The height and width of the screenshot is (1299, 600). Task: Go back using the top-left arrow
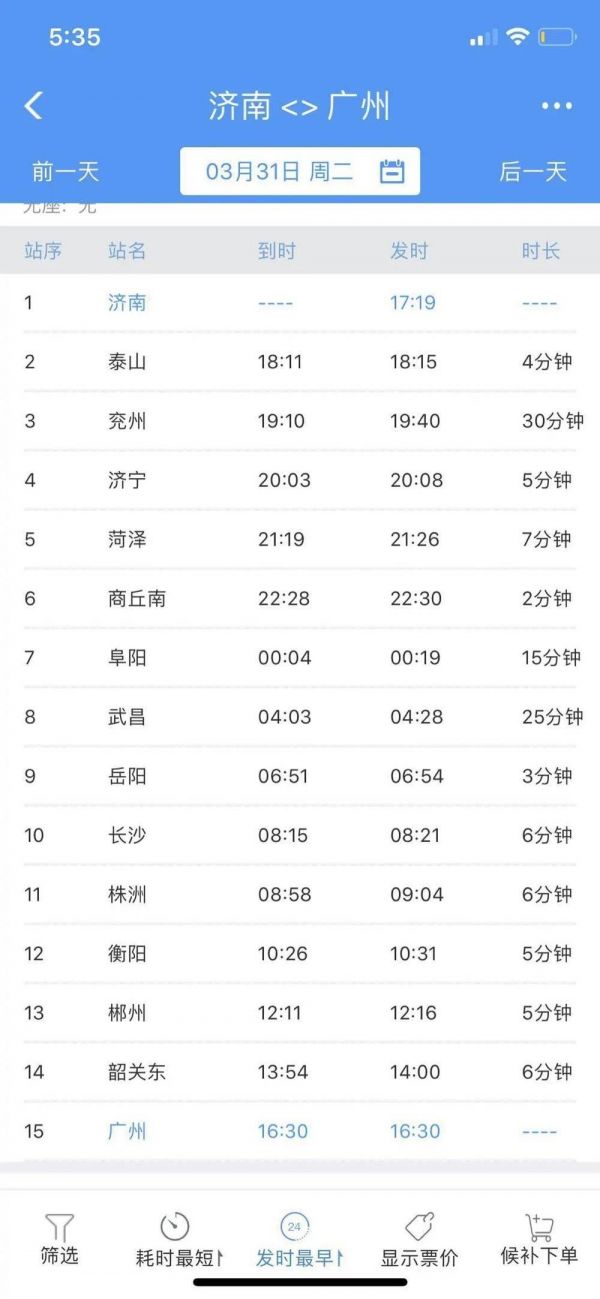click(x=34, y=106)
